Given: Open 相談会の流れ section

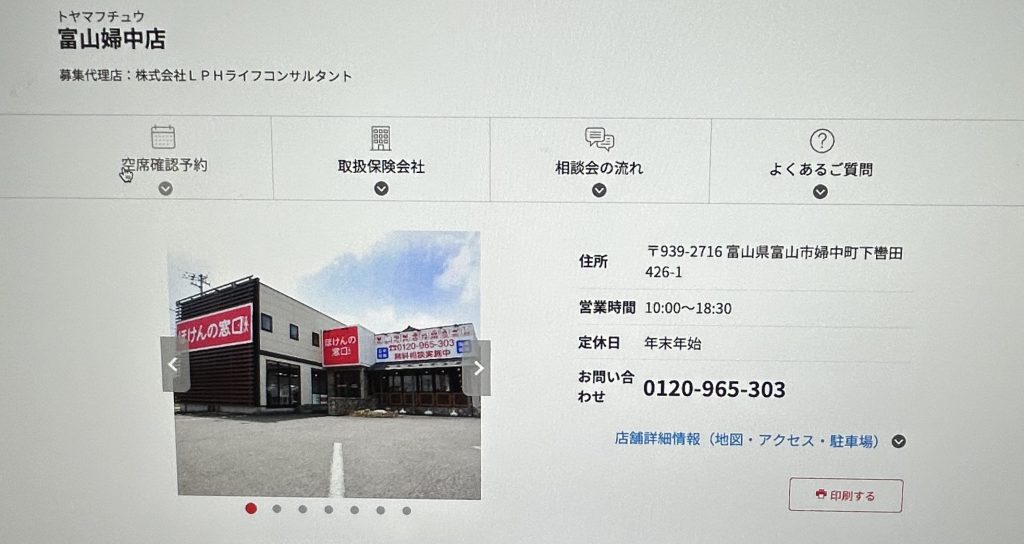Looking at the screenshot, I should tap(599, 168).
